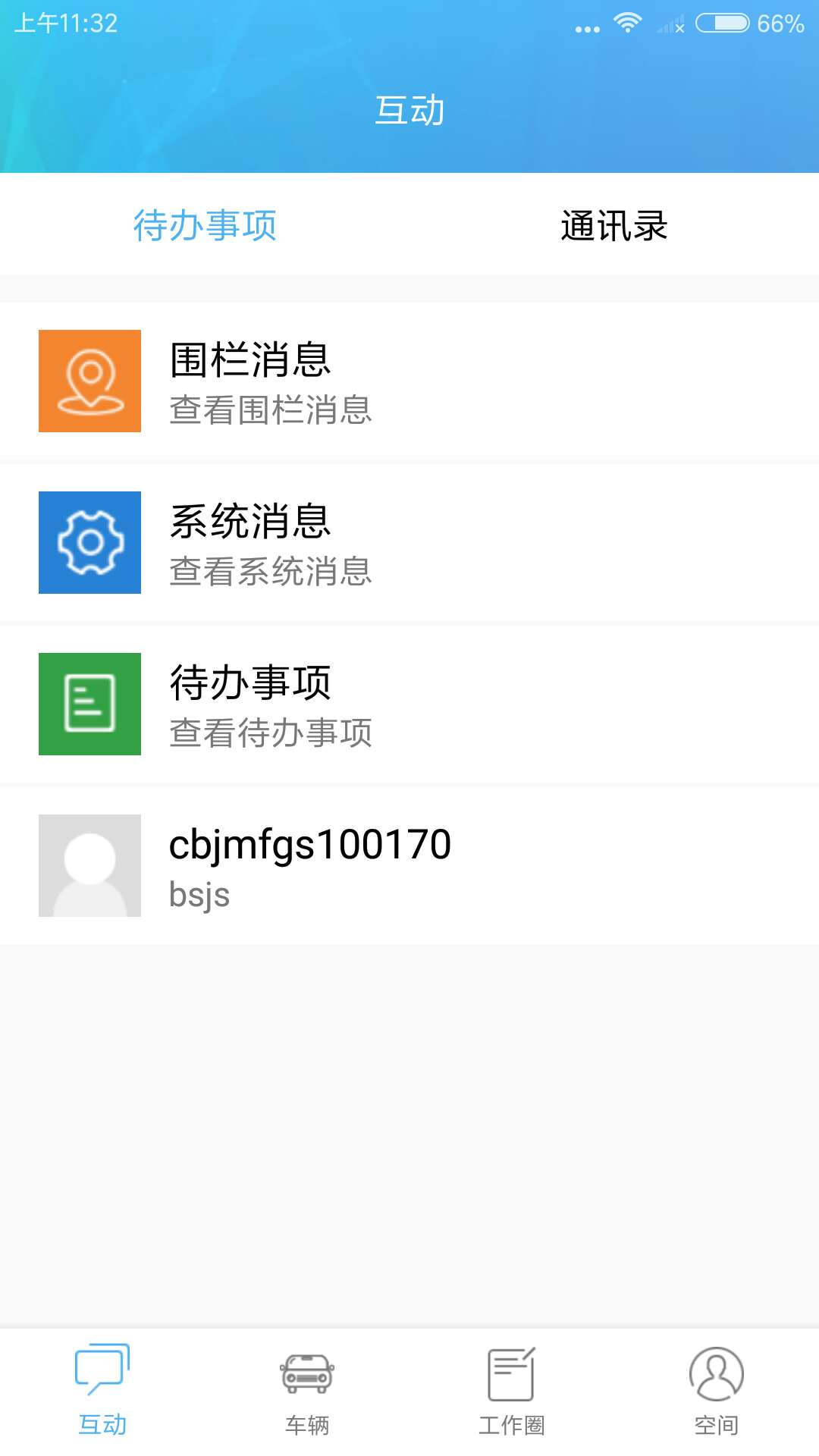Switch to the 工作圈 bottom tab
Viewport: 819px width, 1456px height.
pyautogui.click(x=512, y=1392)
